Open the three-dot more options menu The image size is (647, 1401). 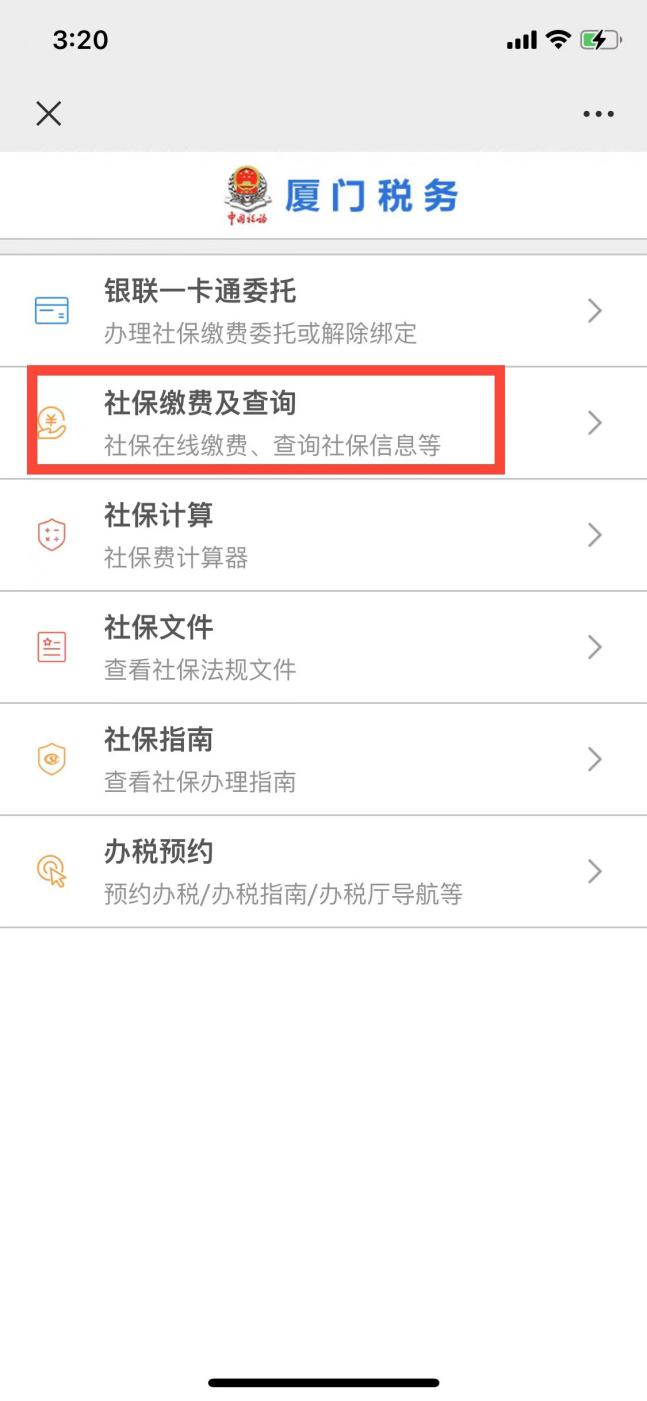click(x=598, y=114)
